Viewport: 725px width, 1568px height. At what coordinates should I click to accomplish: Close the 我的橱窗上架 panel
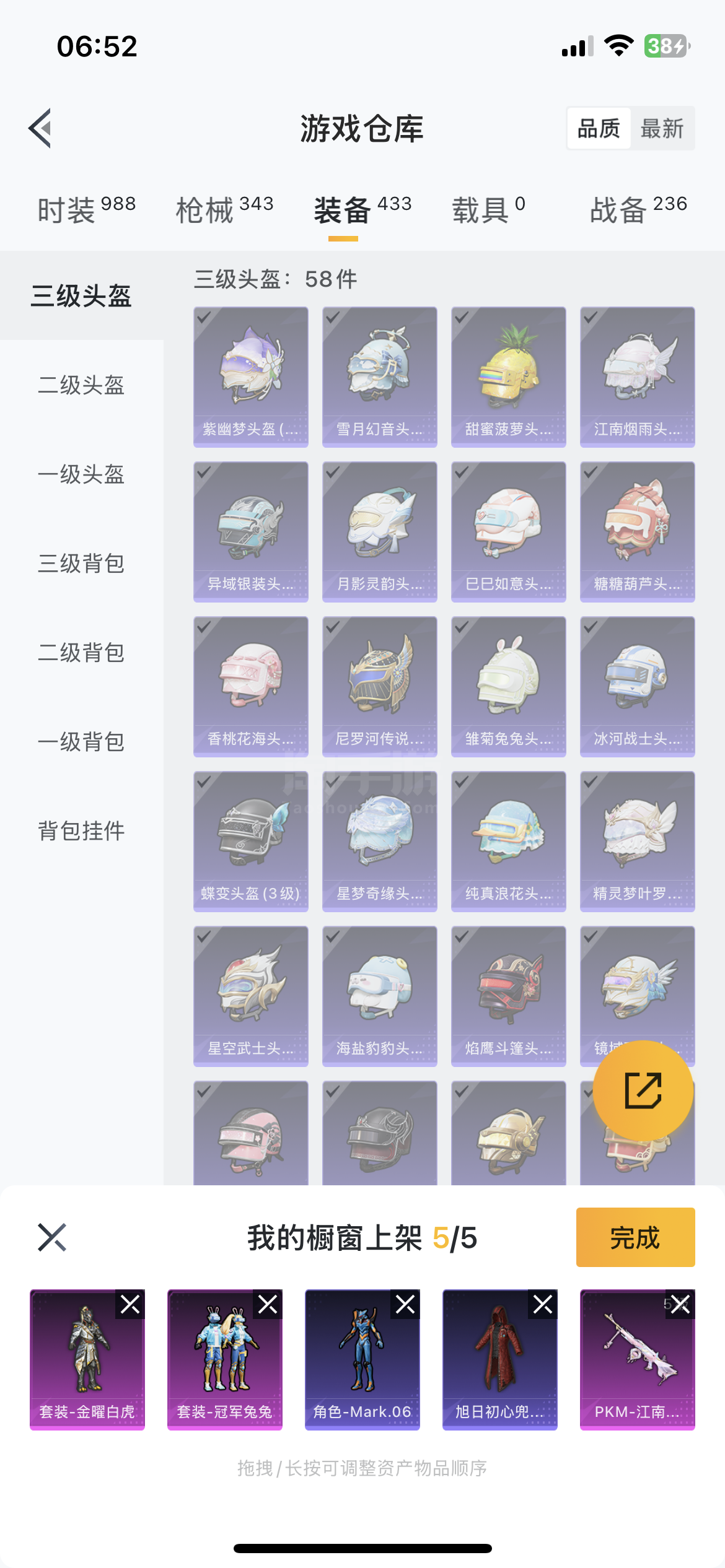click(52, 1237)
